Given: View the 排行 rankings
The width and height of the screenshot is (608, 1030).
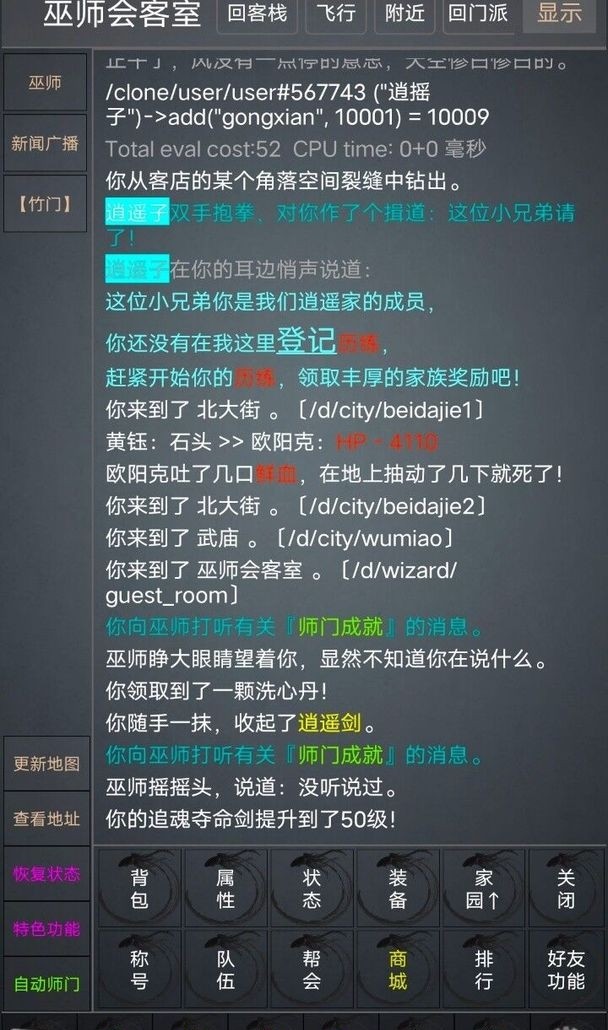Looking at the screenshot, I should coord(484,969).
